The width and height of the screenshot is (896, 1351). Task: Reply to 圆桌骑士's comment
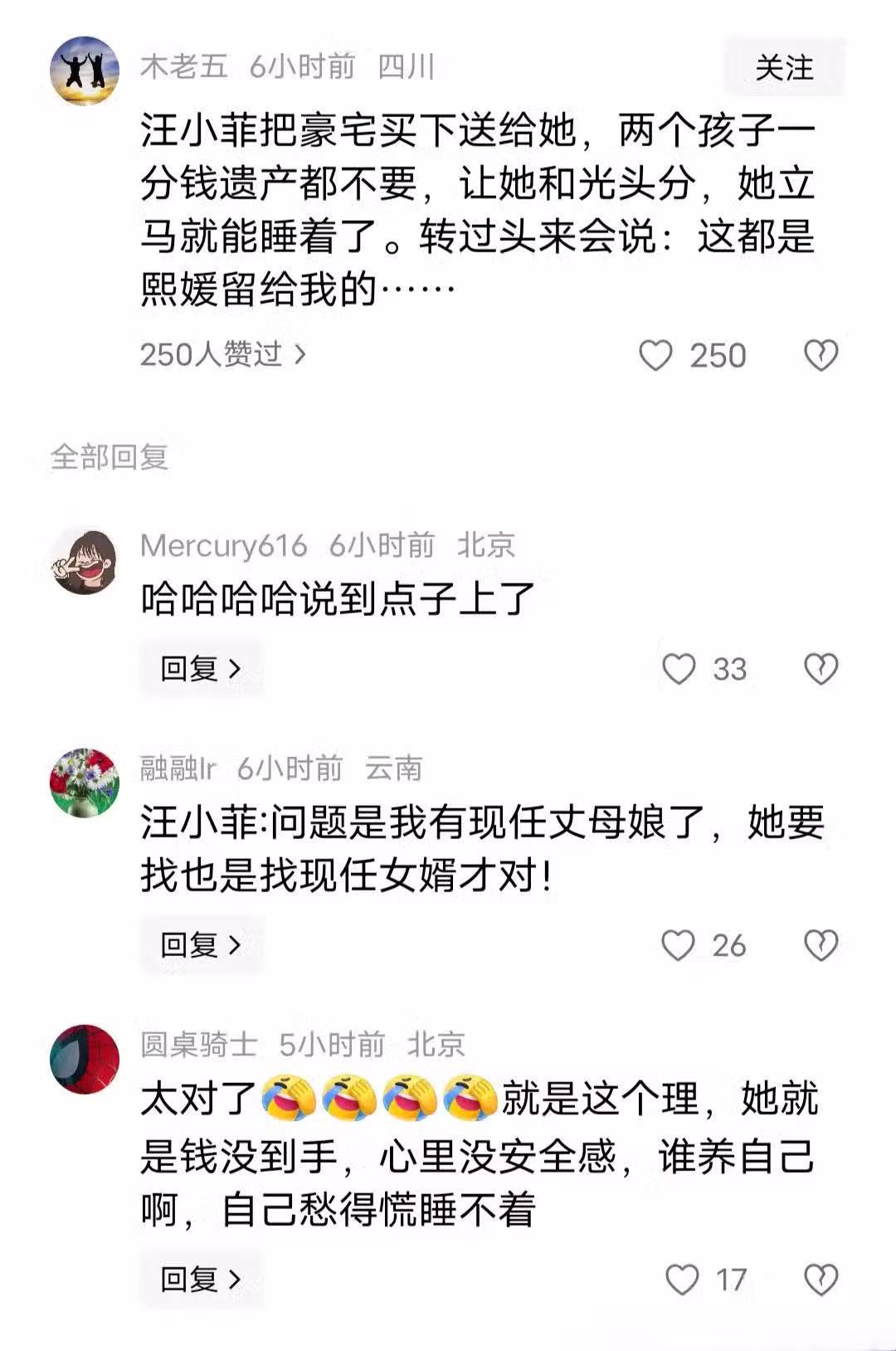click(x=201, y=1279)
